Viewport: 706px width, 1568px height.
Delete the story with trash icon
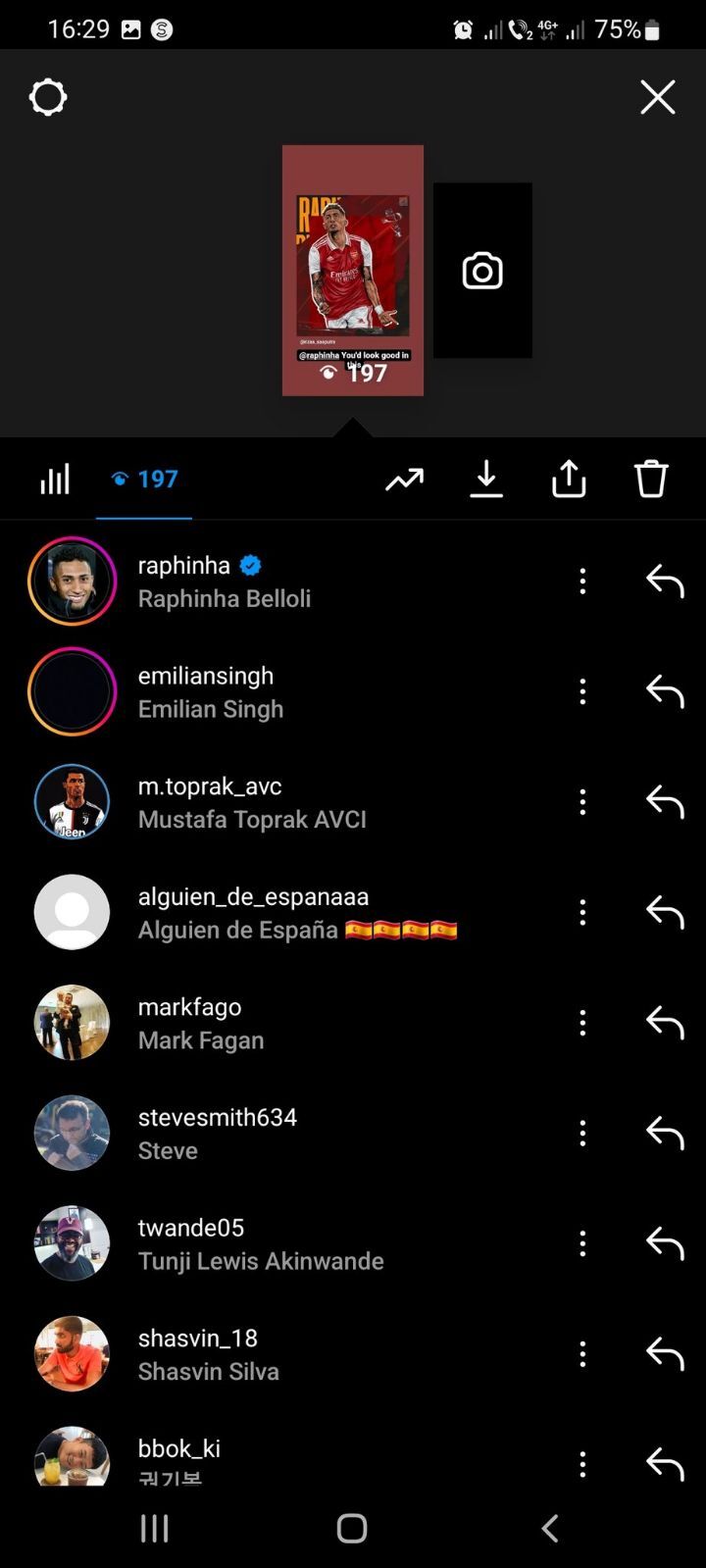pos(651,480)
